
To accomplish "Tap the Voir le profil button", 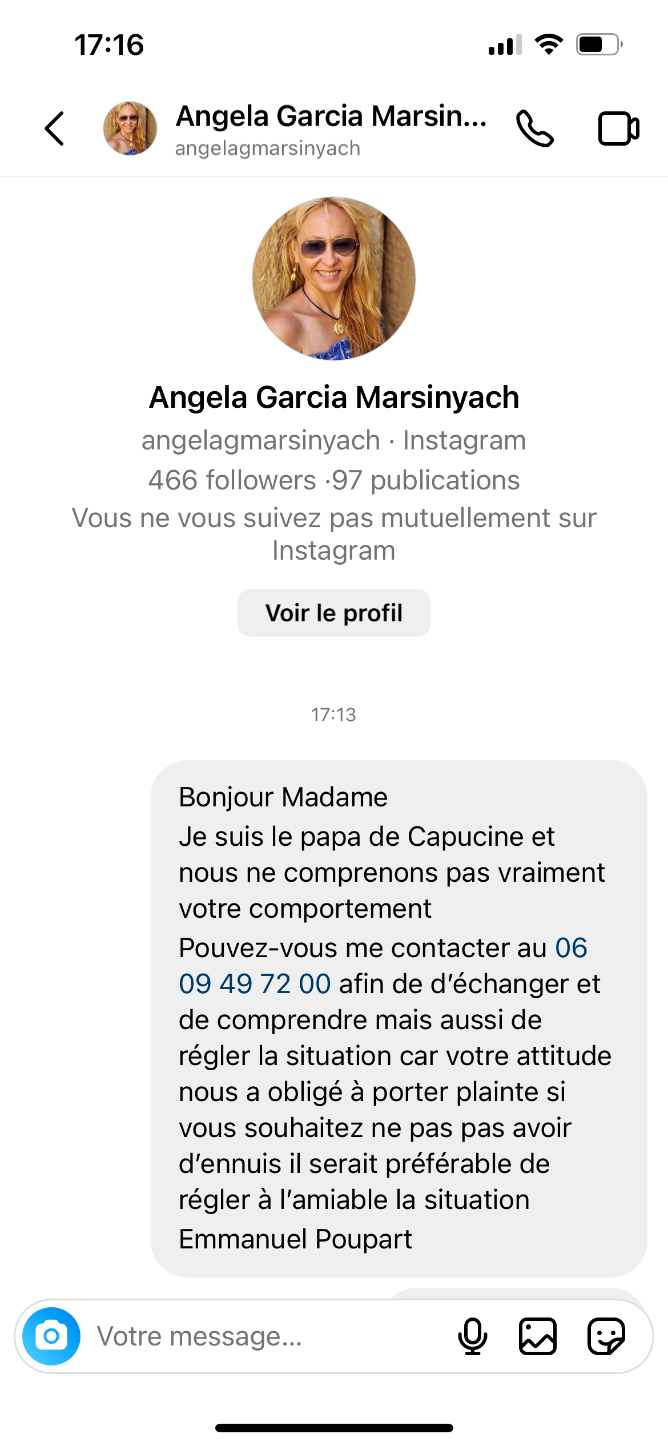I will click(x=334, y=613).
